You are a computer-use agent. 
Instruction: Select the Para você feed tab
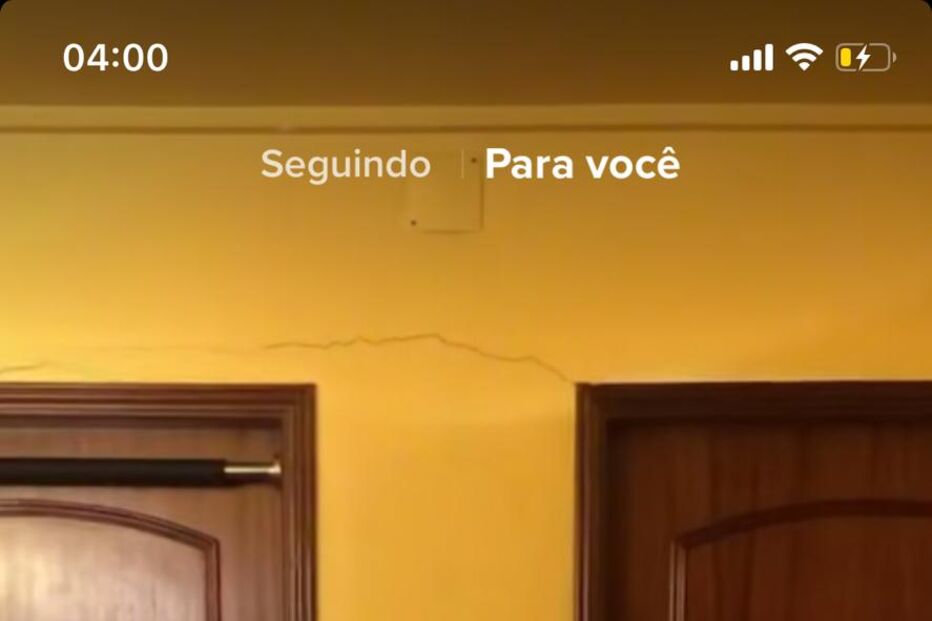(x=581, y=165)
